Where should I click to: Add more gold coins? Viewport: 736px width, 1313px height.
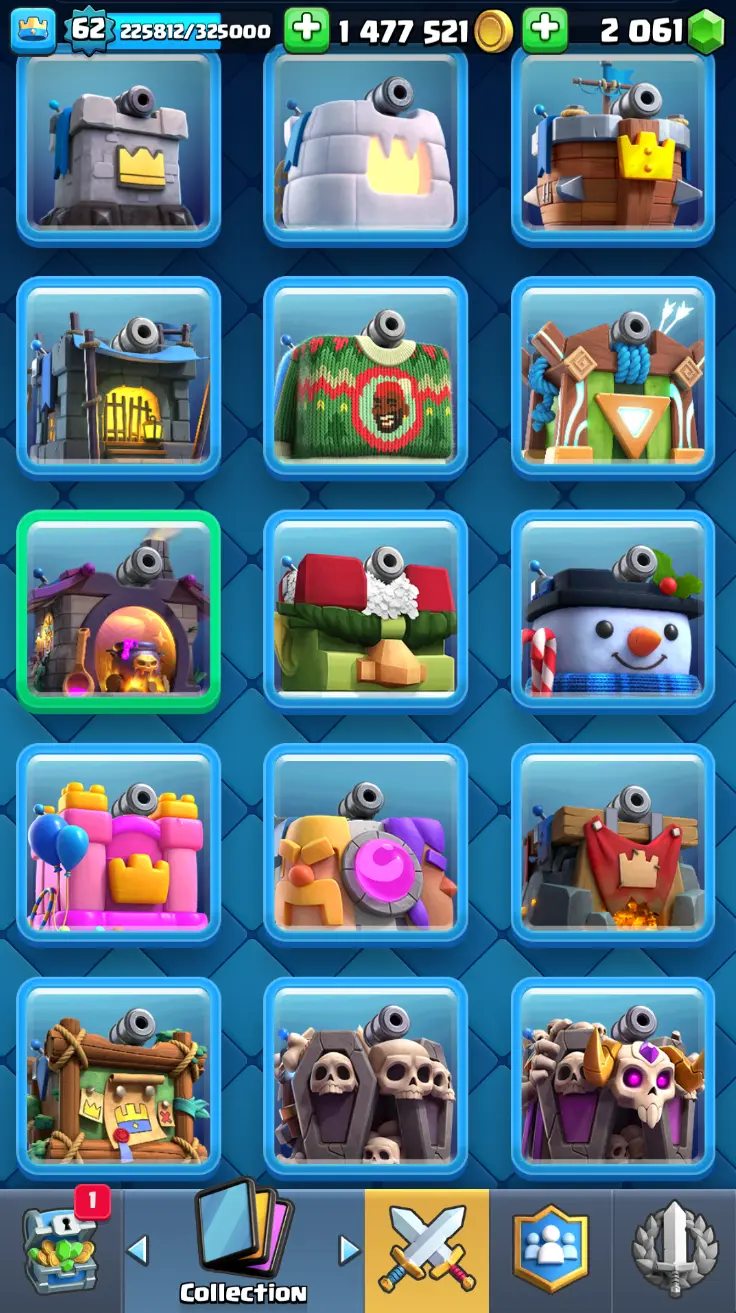(306, 31)
